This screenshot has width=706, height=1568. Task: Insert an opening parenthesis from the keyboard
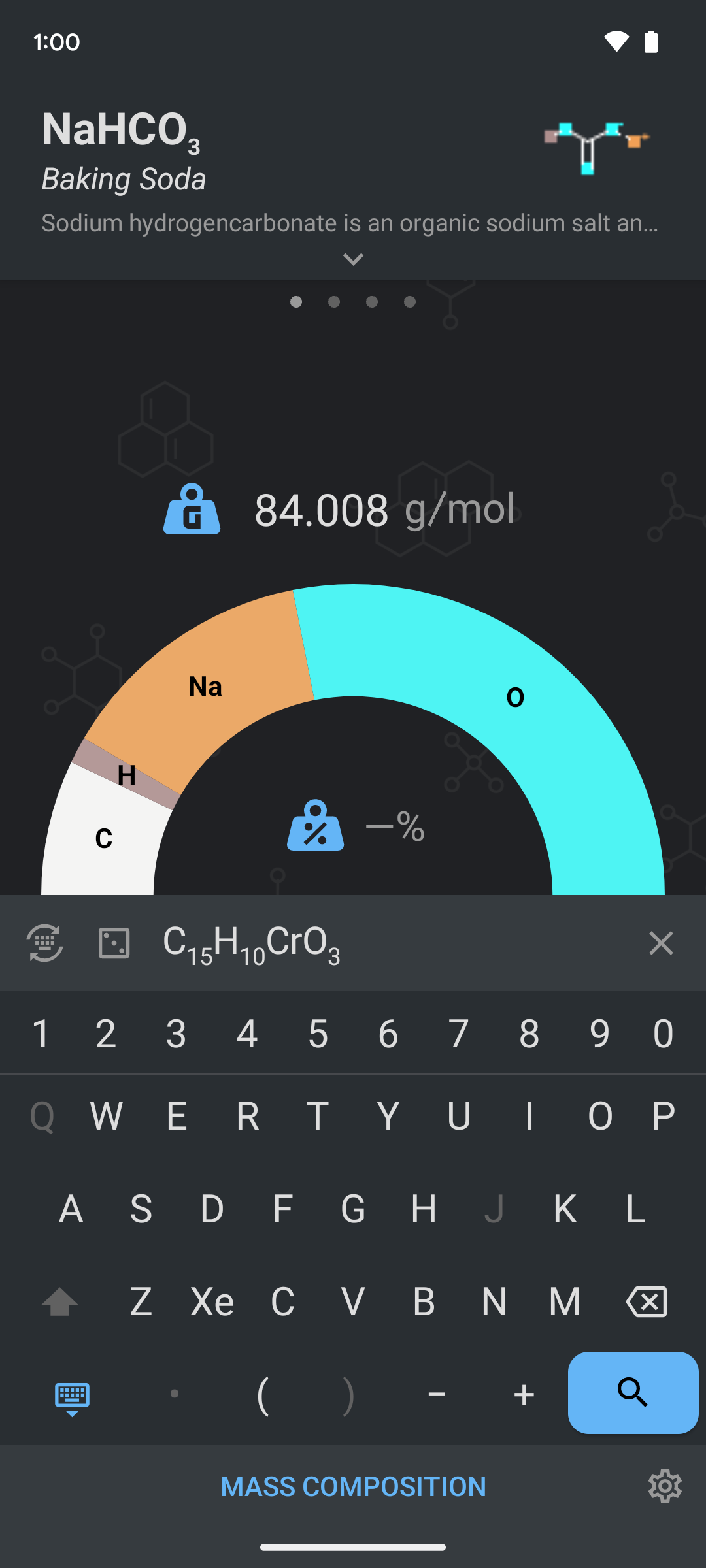(x=263, y=1393)
